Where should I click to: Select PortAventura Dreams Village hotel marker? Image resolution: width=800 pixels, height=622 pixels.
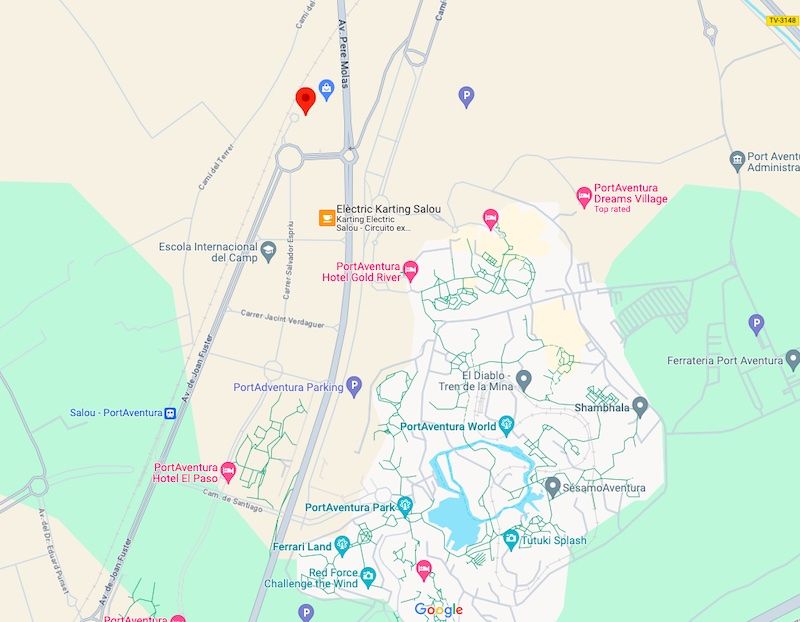tap(584, 195)
